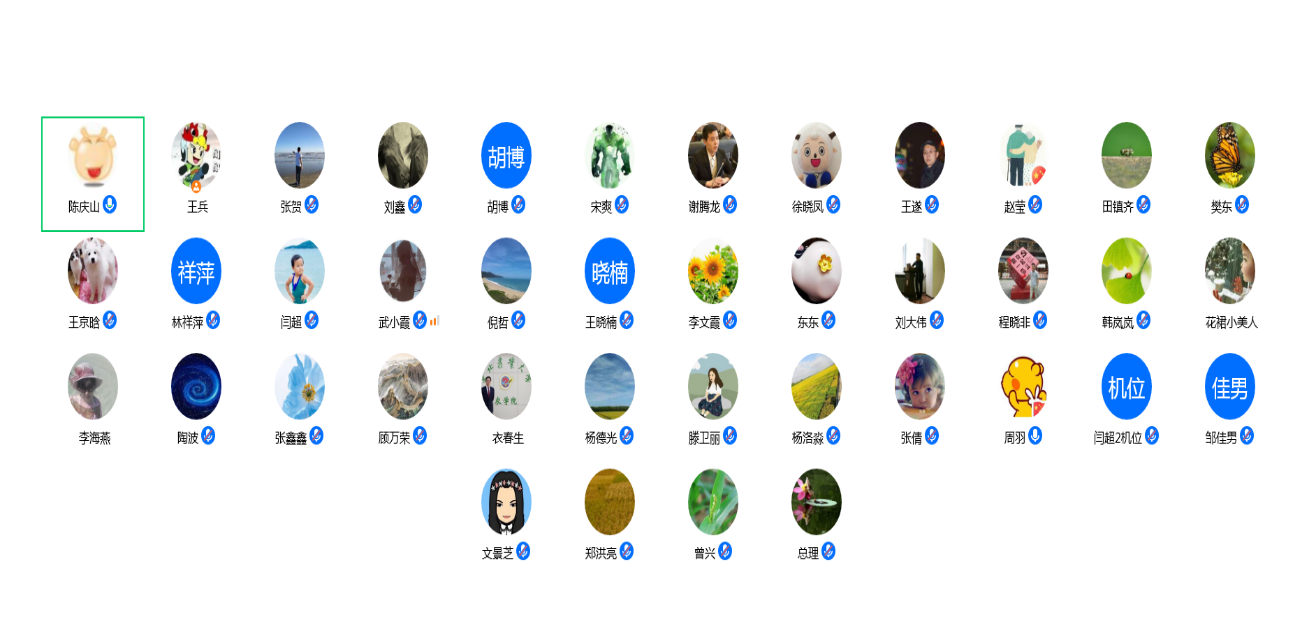Select participant 林祥萍
1316x635 pixels.
point(196,271)
